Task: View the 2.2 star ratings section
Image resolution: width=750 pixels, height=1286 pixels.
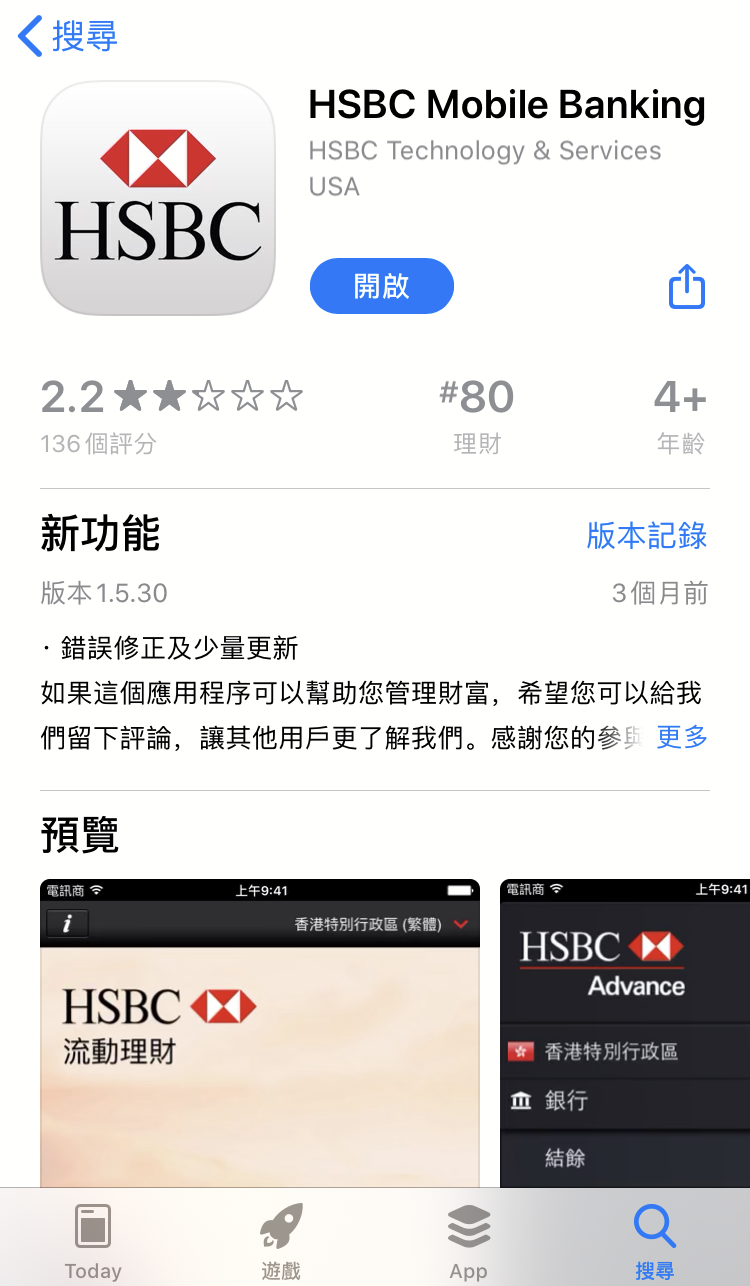Action: tap(170, 414)
